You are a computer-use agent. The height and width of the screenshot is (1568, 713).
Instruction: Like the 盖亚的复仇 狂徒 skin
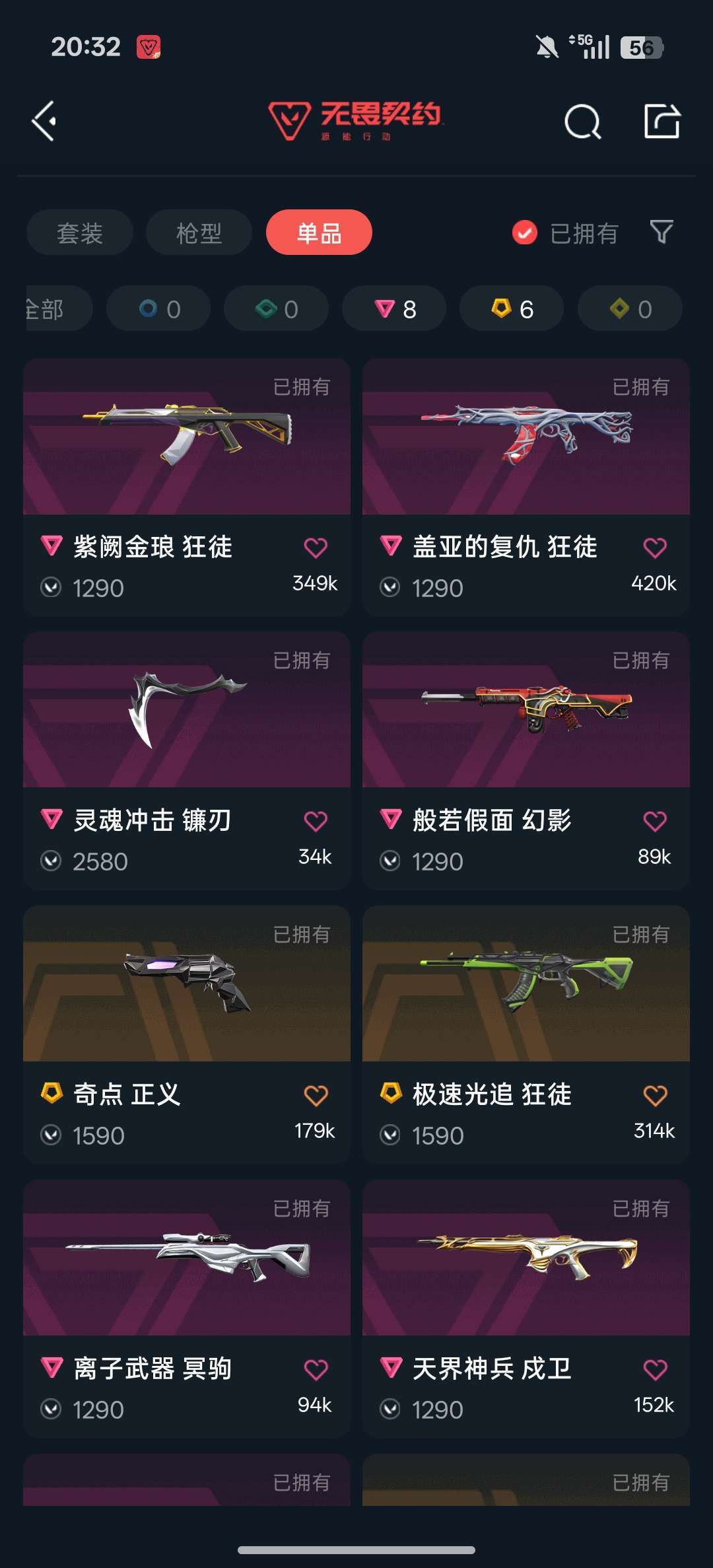[x=655, y=548]
